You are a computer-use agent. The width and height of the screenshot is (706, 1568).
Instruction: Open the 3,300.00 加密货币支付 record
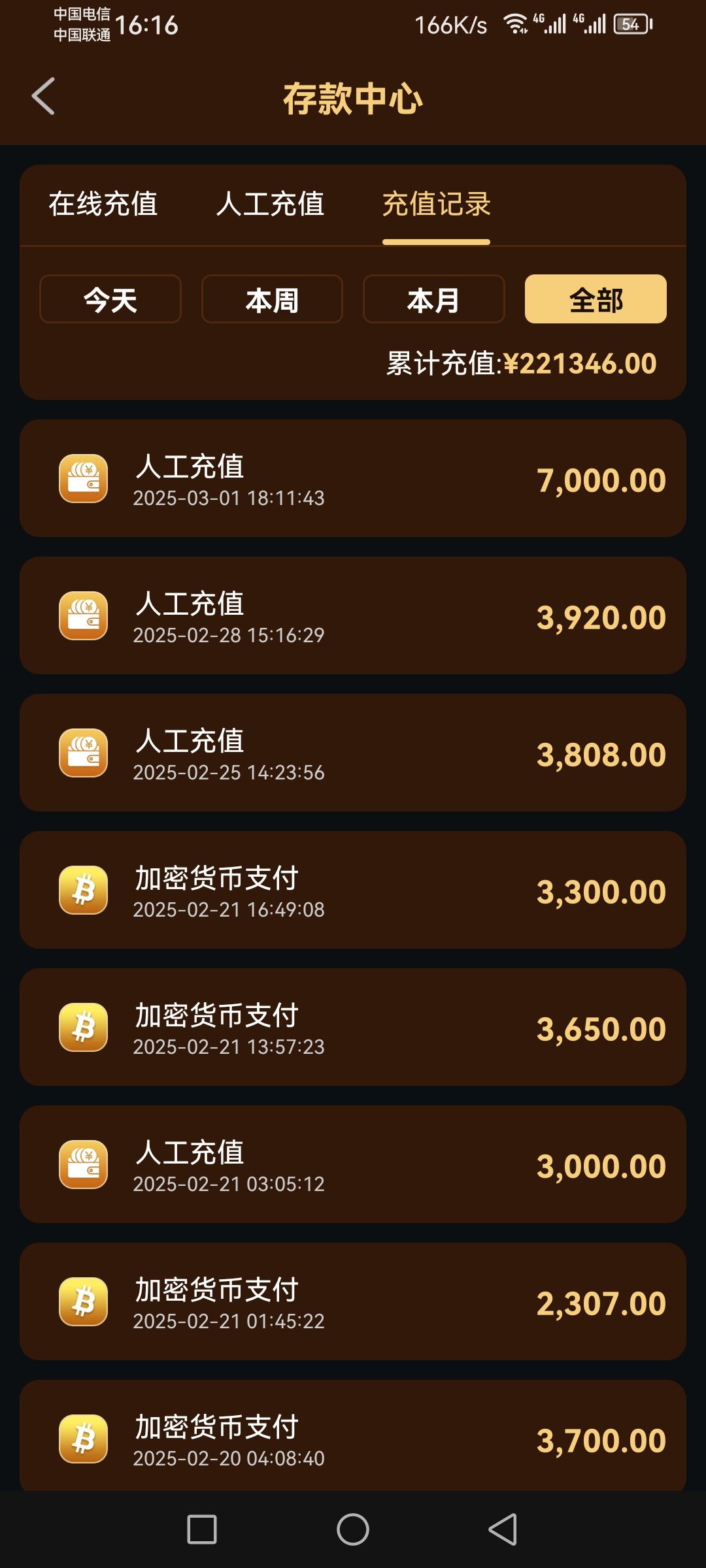(x=353, y=890)
